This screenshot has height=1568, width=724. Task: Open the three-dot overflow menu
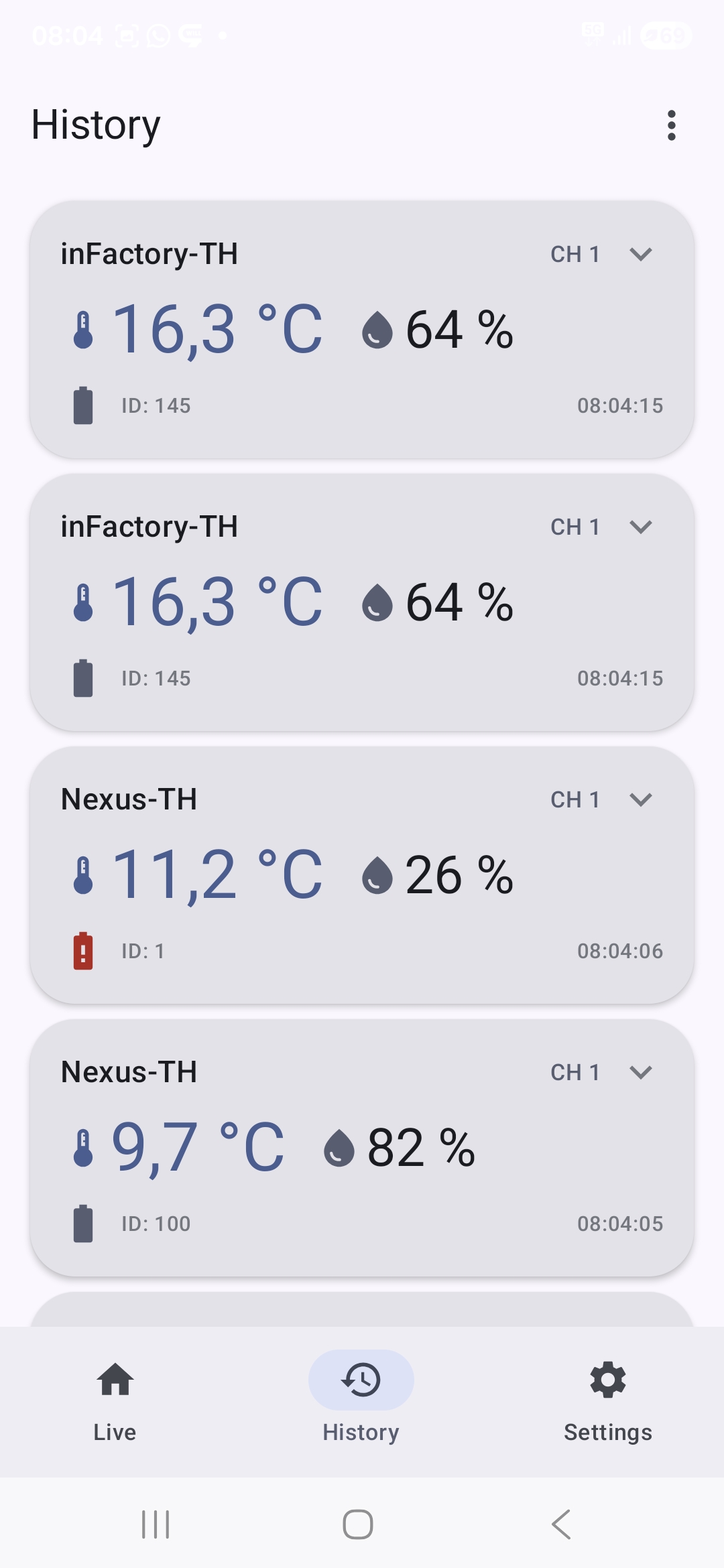click(x=671, y=125)
